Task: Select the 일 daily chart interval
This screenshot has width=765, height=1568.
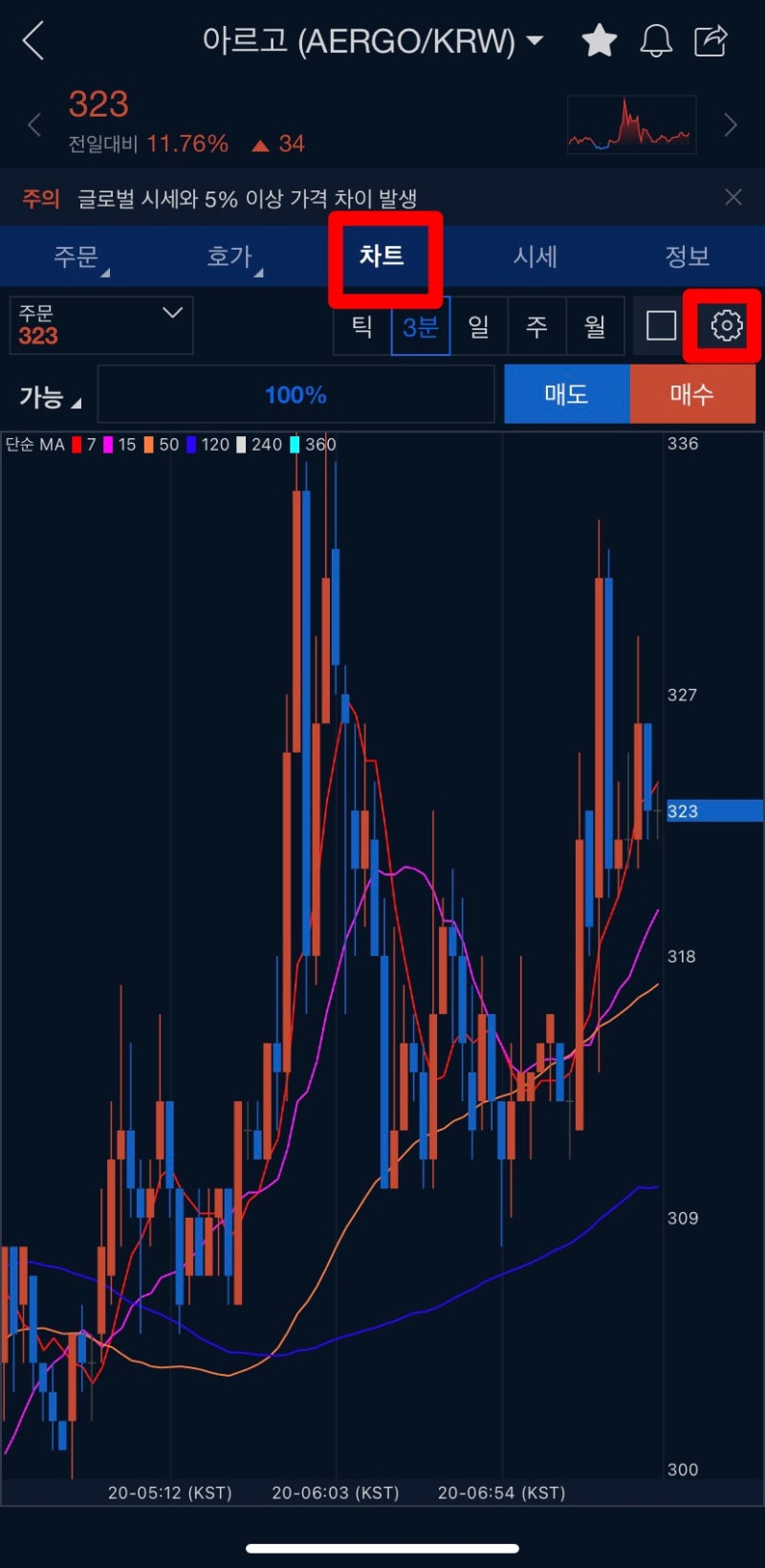Action: coord(479,326)
